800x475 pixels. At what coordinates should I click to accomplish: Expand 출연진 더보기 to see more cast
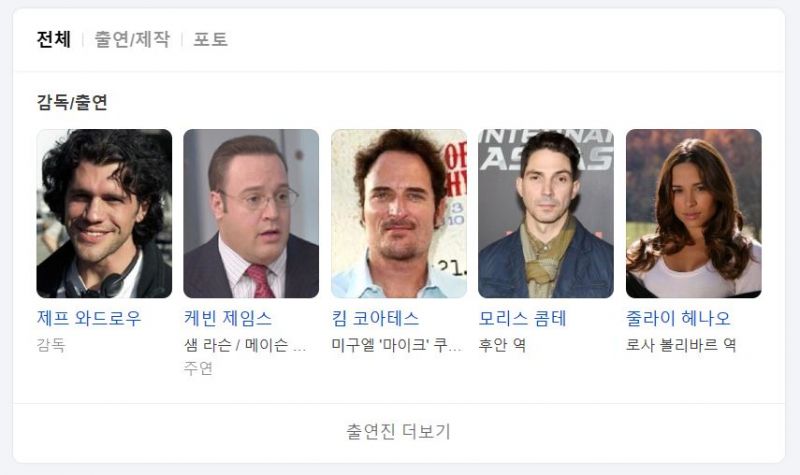point(399,432)
